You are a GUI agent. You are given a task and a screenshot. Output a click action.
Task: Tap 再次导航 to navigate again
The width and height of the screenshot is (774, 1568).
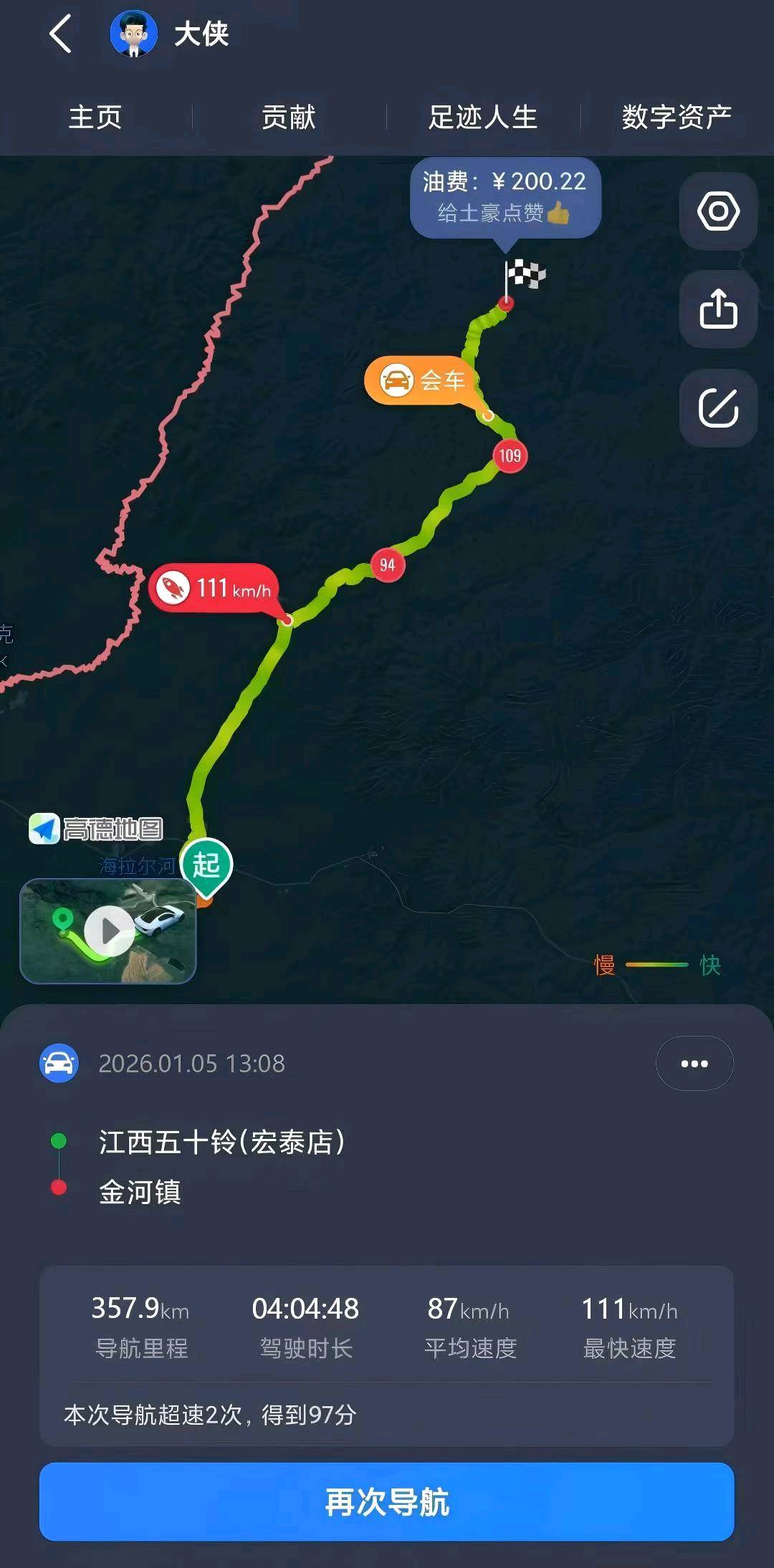tap(387, 1502)
